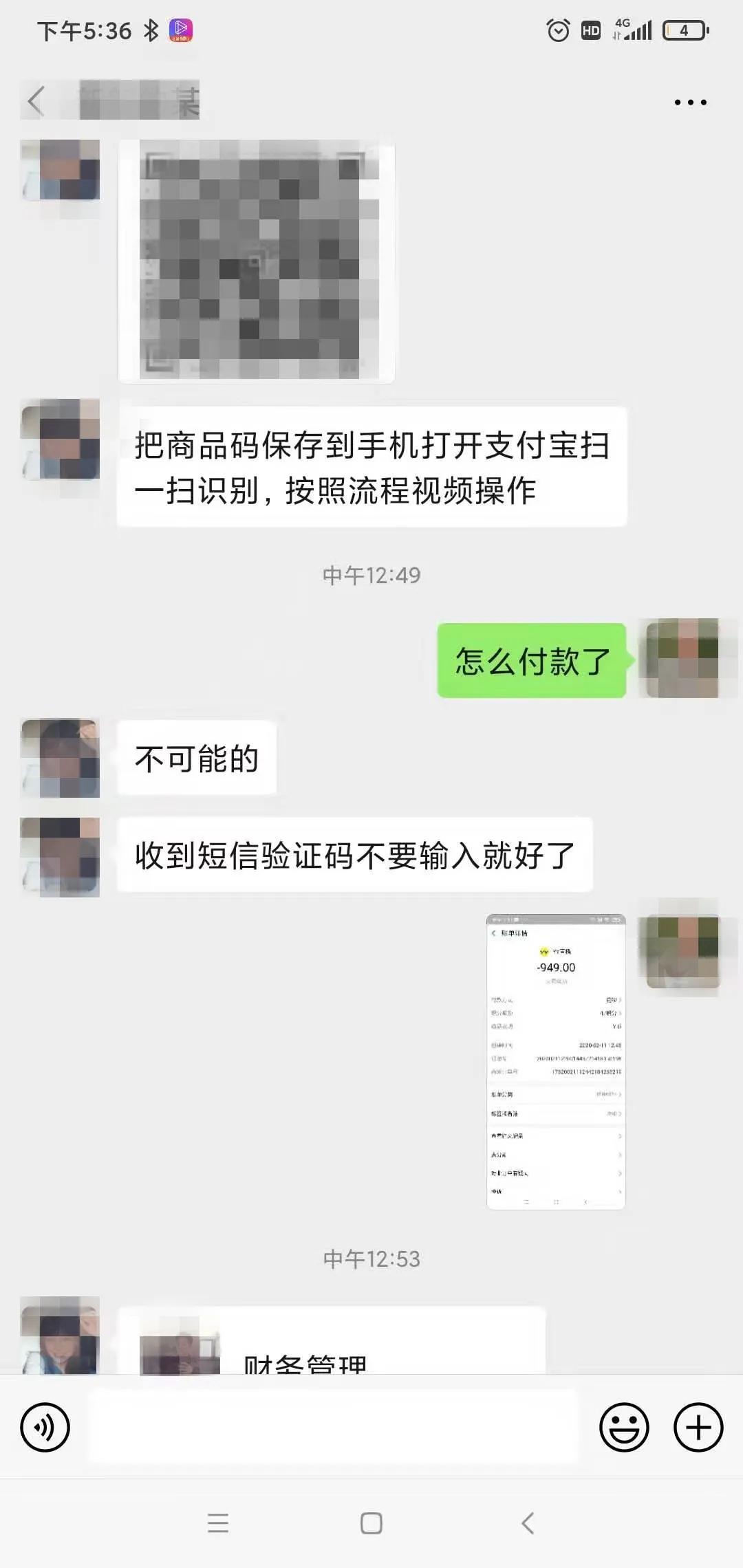Open the emoji sticker panel
Image resolution: width=743 pixels, height=1568 pixels.
(x=624, y=1427)
